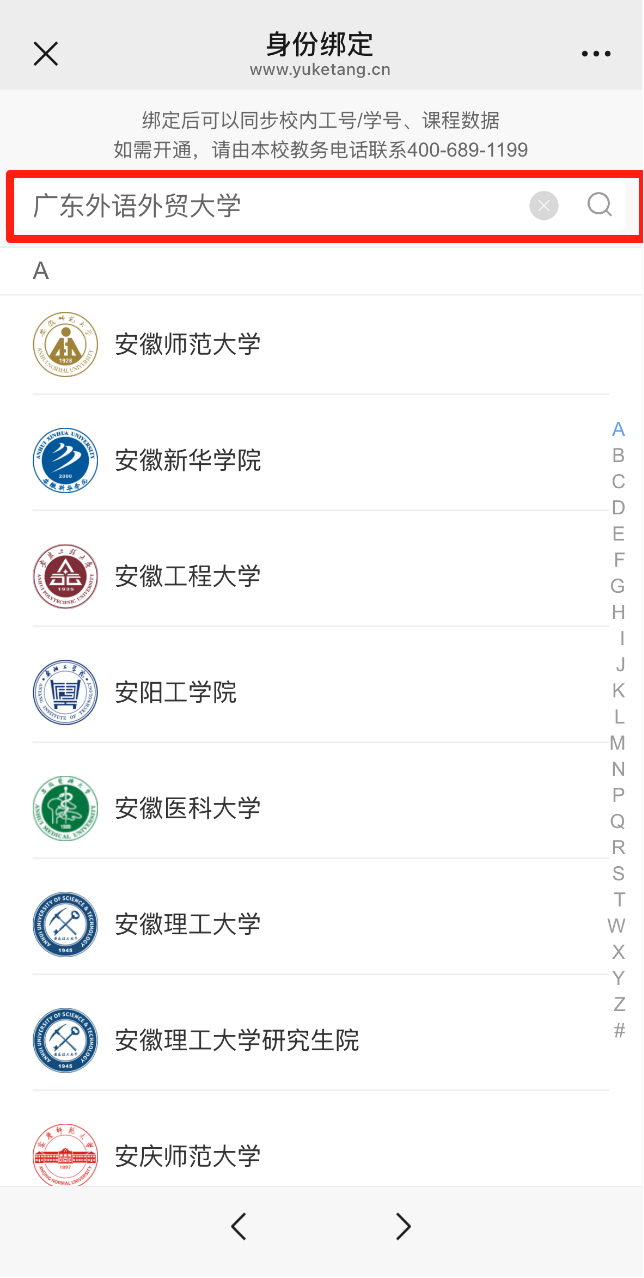Open the three-dot overflow menu
This screenshot has height=1278, width=644.
pos(596,54)
